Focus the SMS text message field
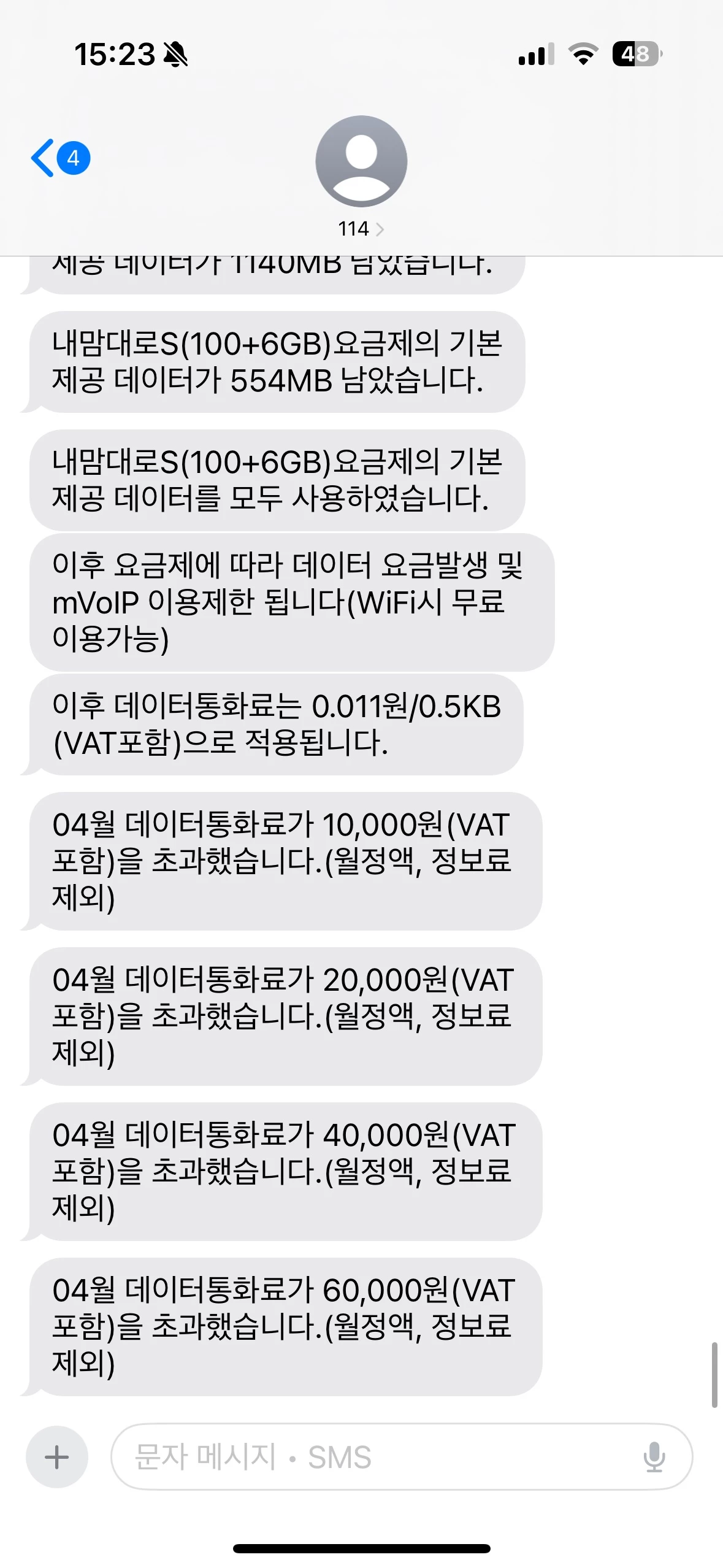 click(374, 1456)
